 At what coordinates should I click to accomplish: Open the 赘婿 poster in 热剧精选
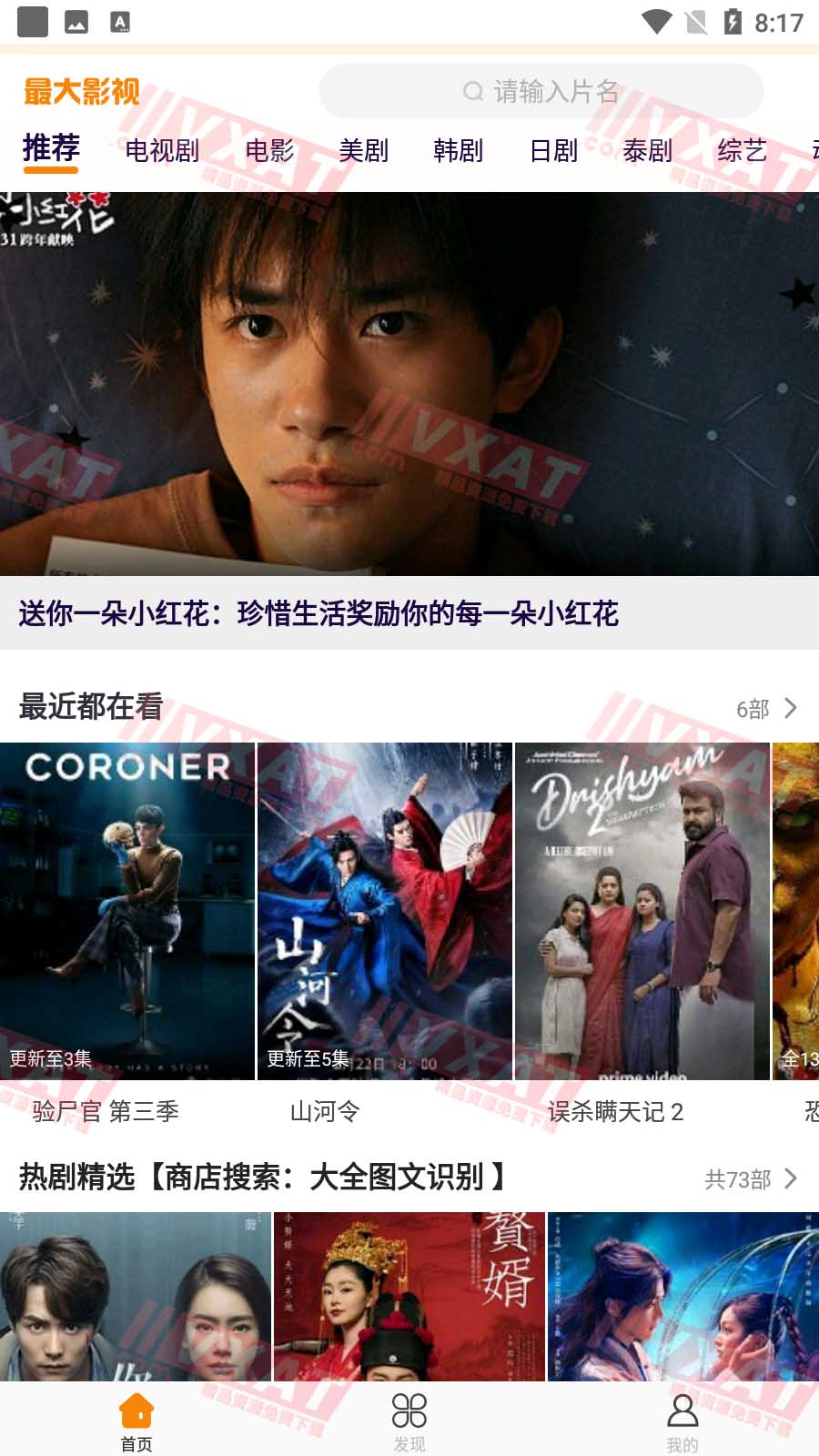pos(409,1296)
